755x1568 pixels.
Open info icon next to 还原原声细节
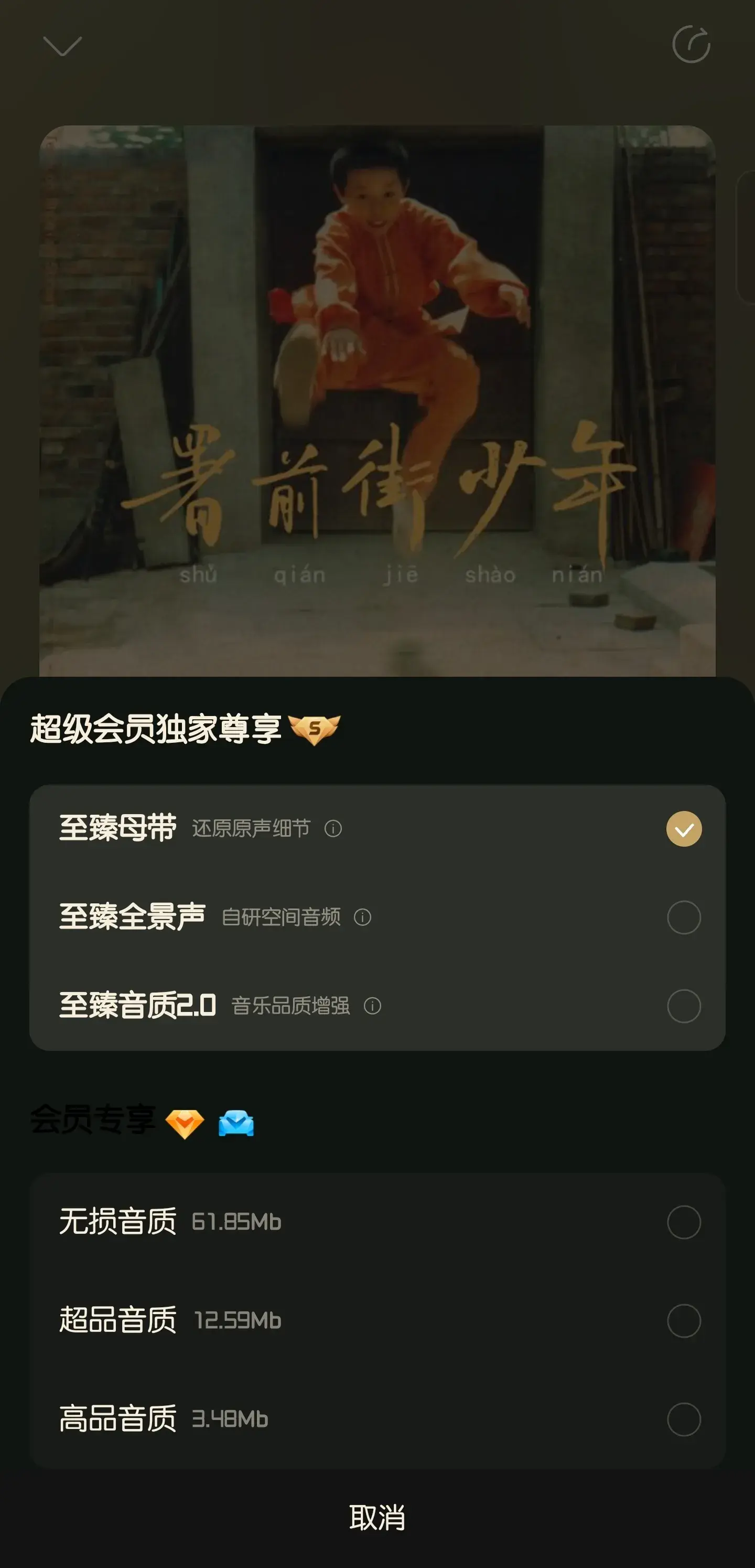coord(333,828)
